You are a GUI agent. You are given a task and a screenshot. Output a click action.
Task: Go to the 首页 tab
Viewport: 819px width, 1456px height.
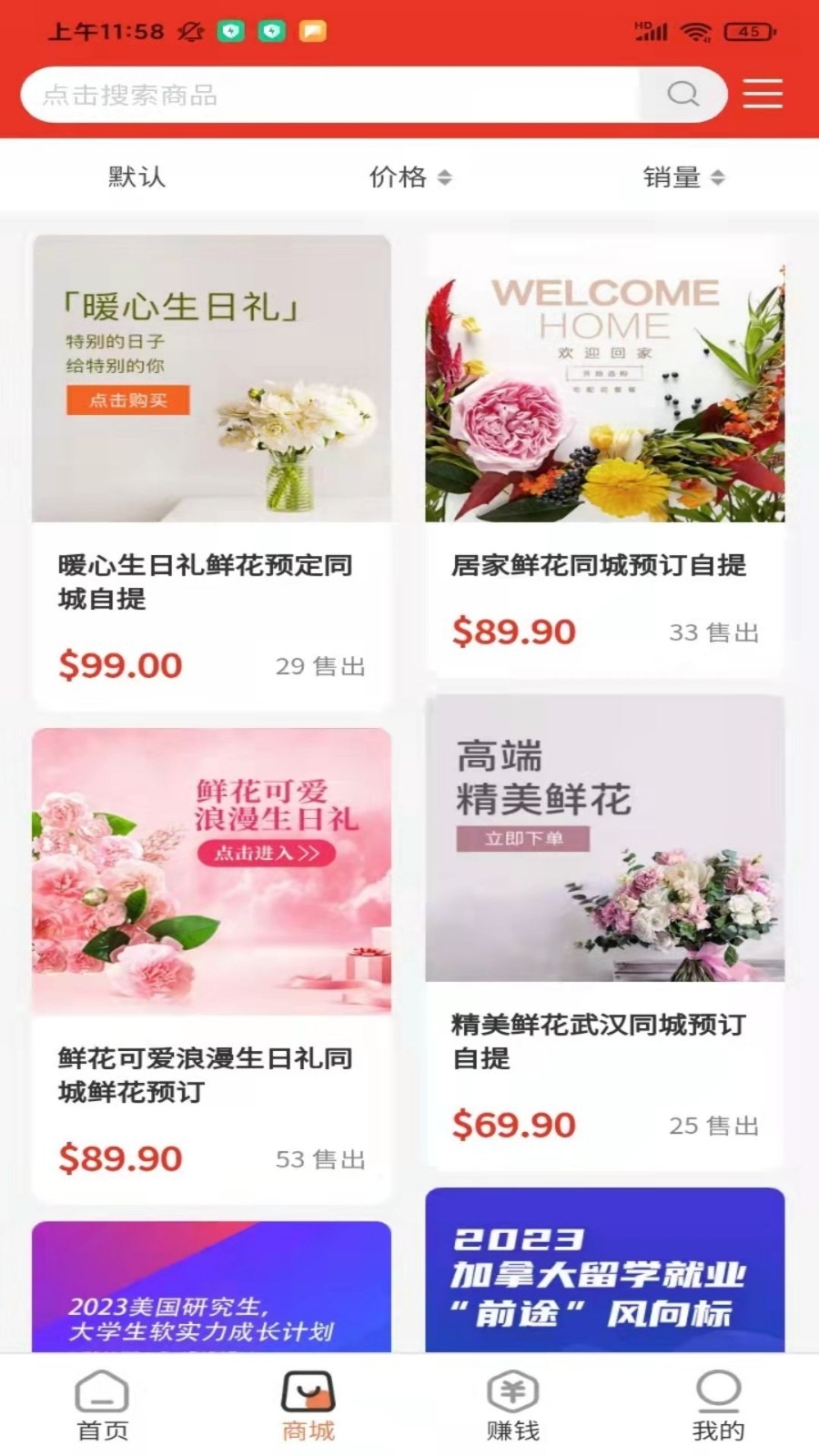click(x=102, y=1406)
